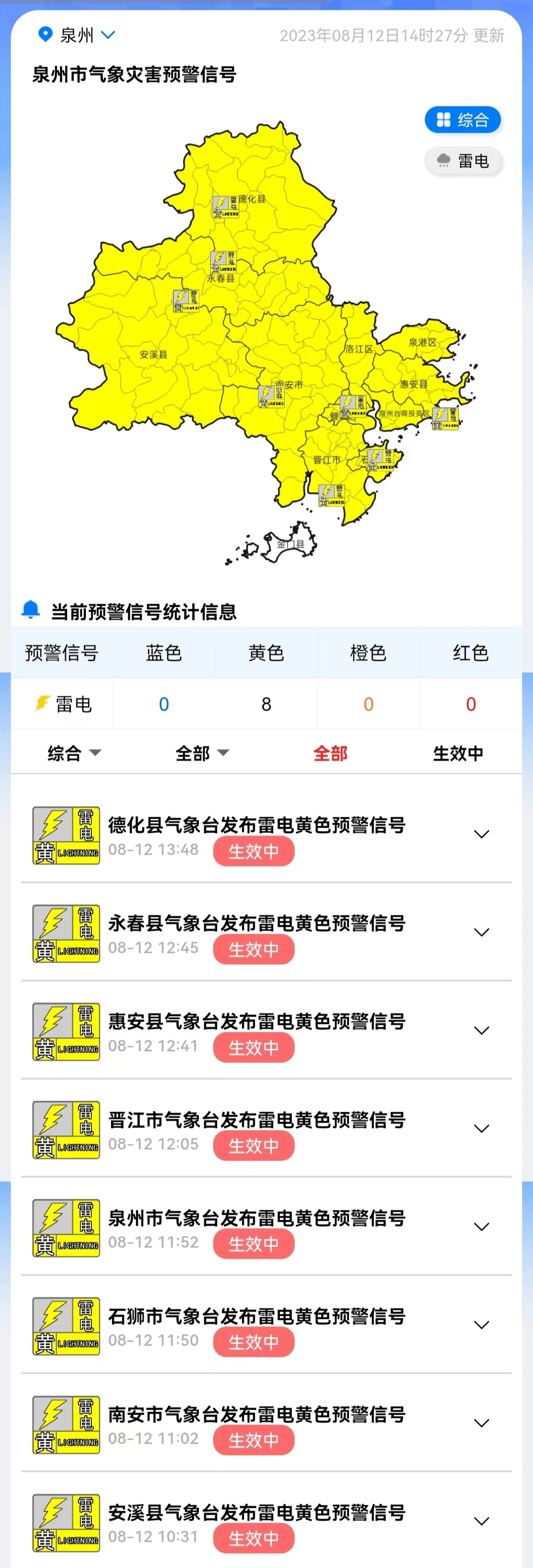
Task: Expand 泉州市 lightning yellow warning details
Action: click(x=481, y=1227)
